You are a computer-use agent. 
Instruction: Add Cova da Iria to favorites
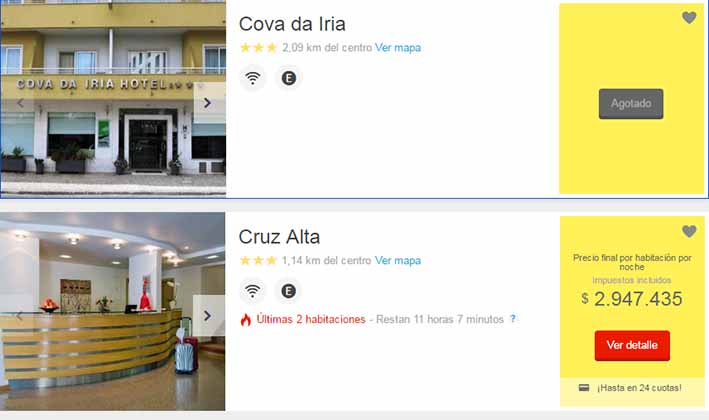click(x=688, y=18)
